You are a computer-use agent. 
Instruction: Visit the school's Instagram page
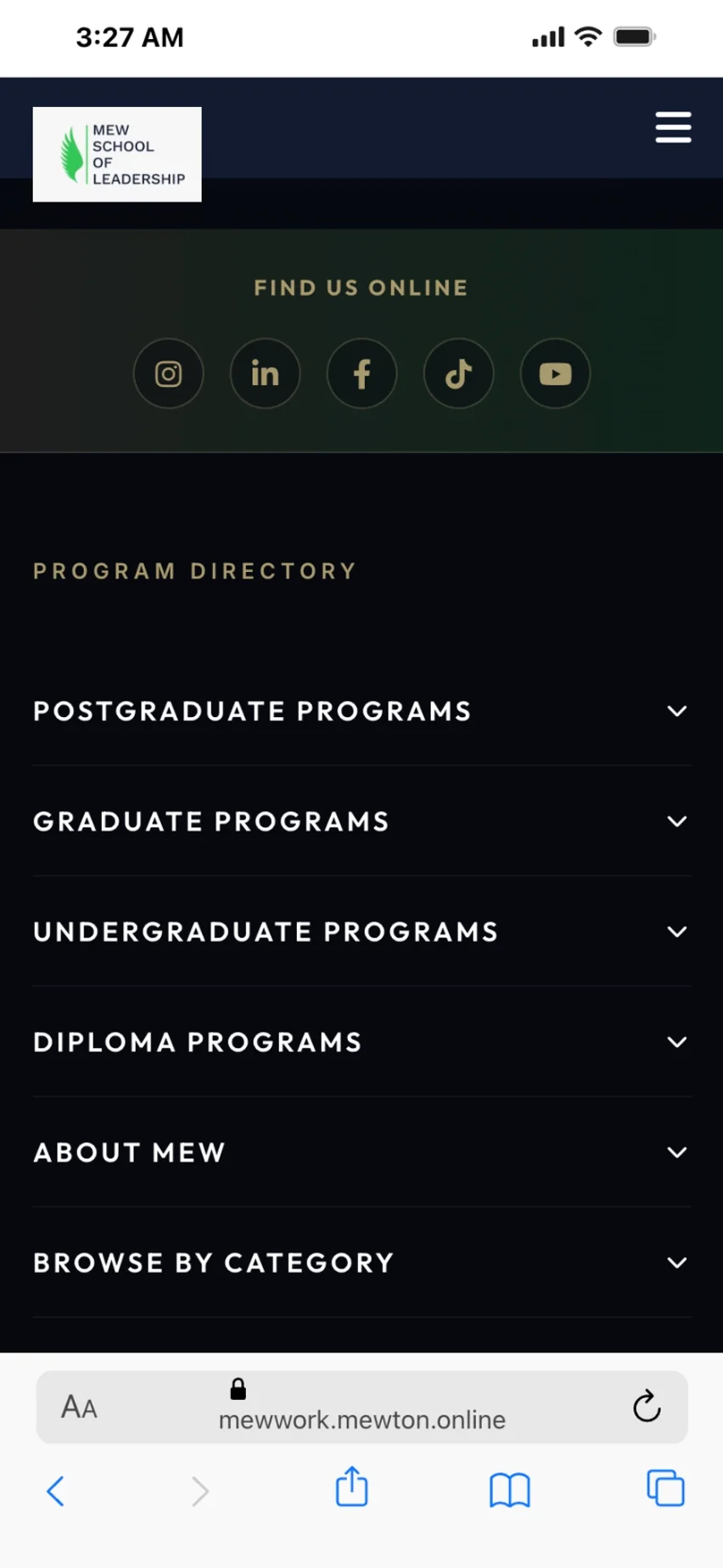(168, 373)
